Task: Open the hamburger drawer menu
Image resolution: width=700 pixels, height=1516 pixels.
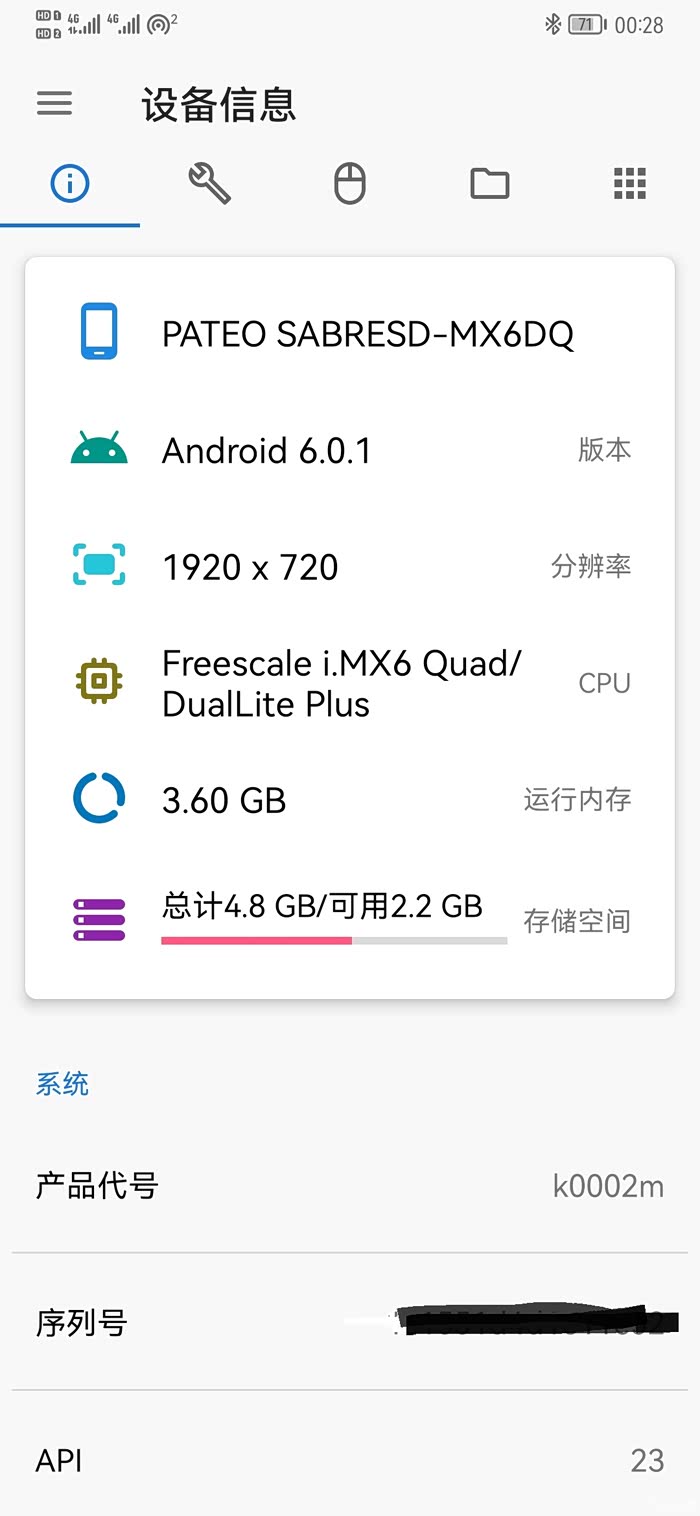Action: pos(55,103)
